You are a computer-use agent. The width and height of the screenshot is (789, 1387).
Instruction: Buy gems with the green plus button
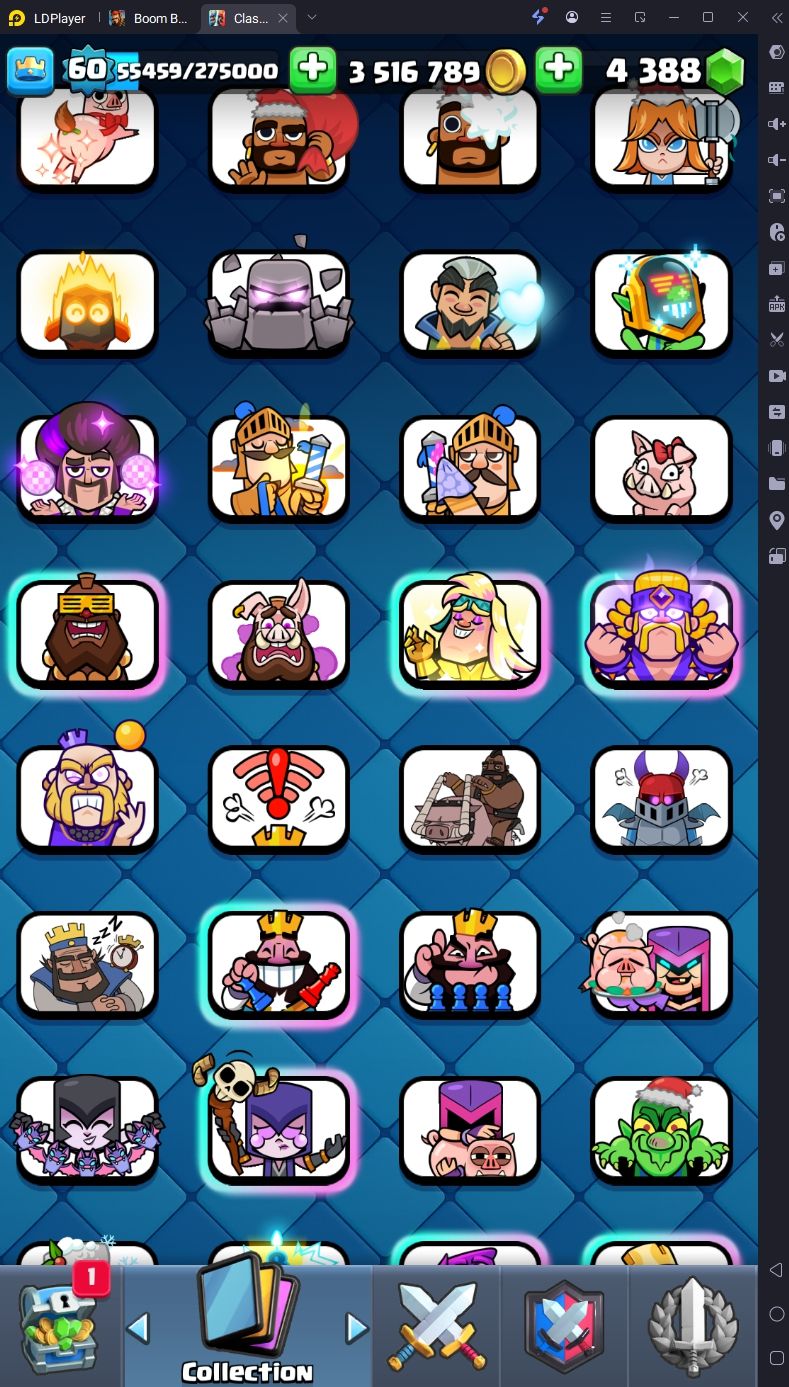tap(559, 69)
